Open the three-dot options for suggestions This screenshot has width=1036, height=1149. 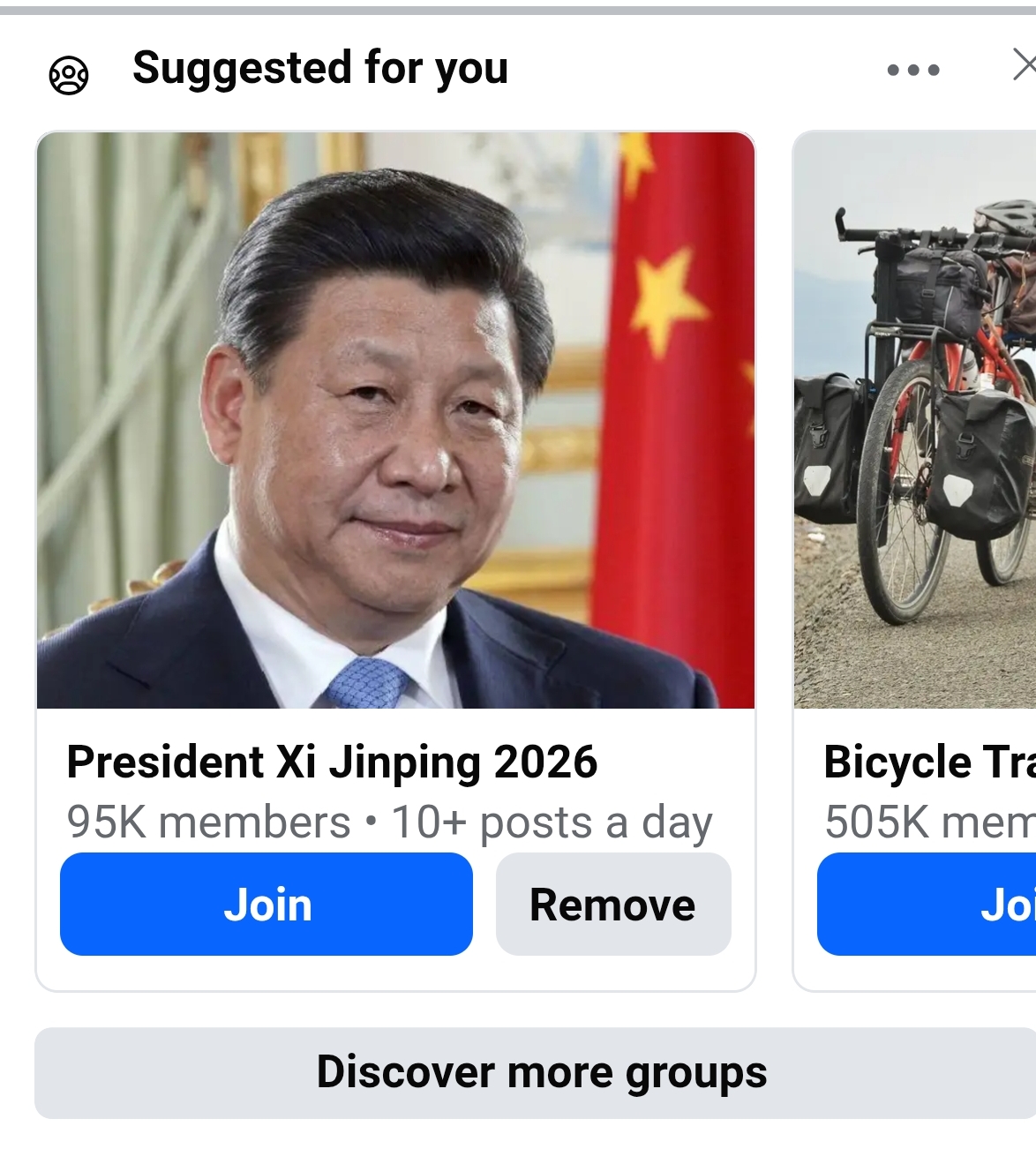913,70
